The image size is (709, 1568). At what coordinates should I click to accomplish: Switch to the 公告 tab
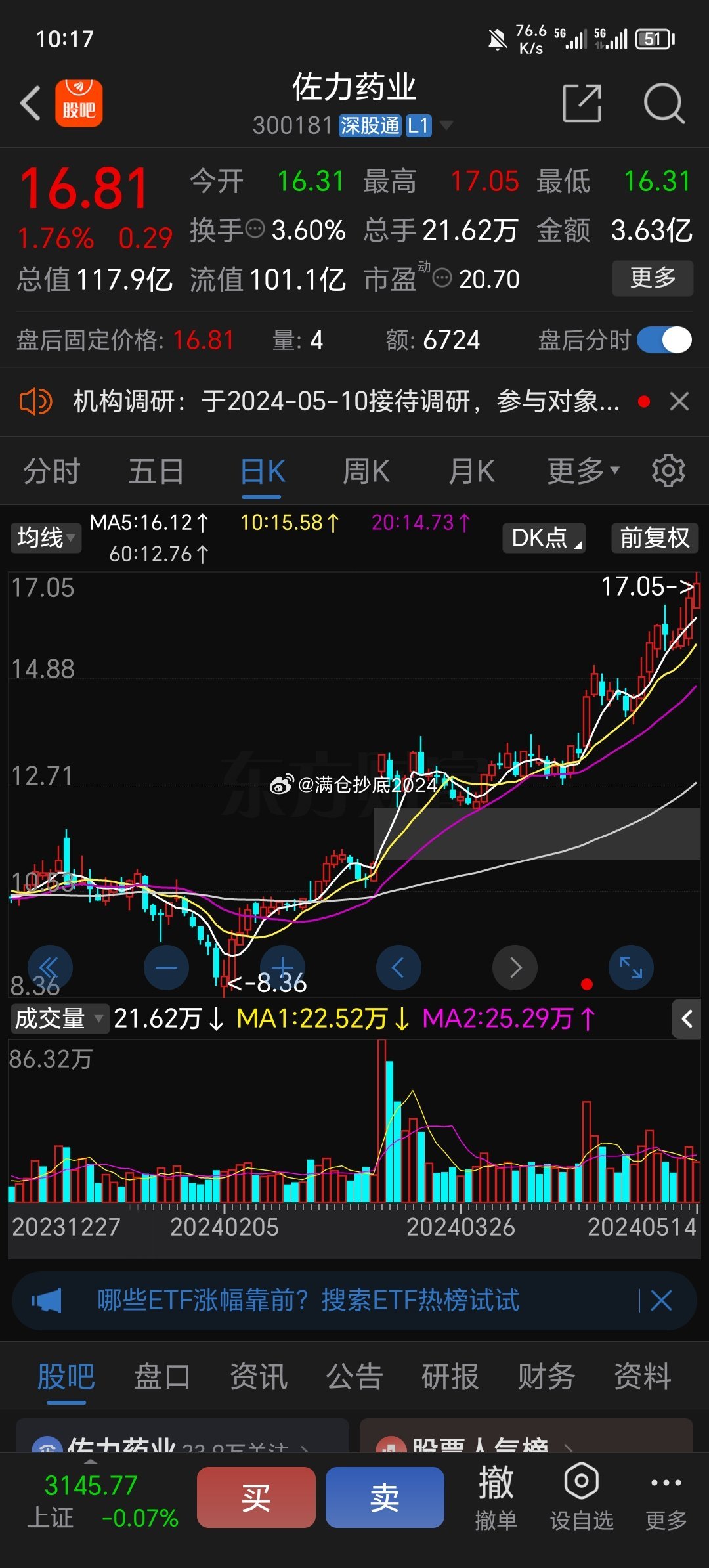354,1376
